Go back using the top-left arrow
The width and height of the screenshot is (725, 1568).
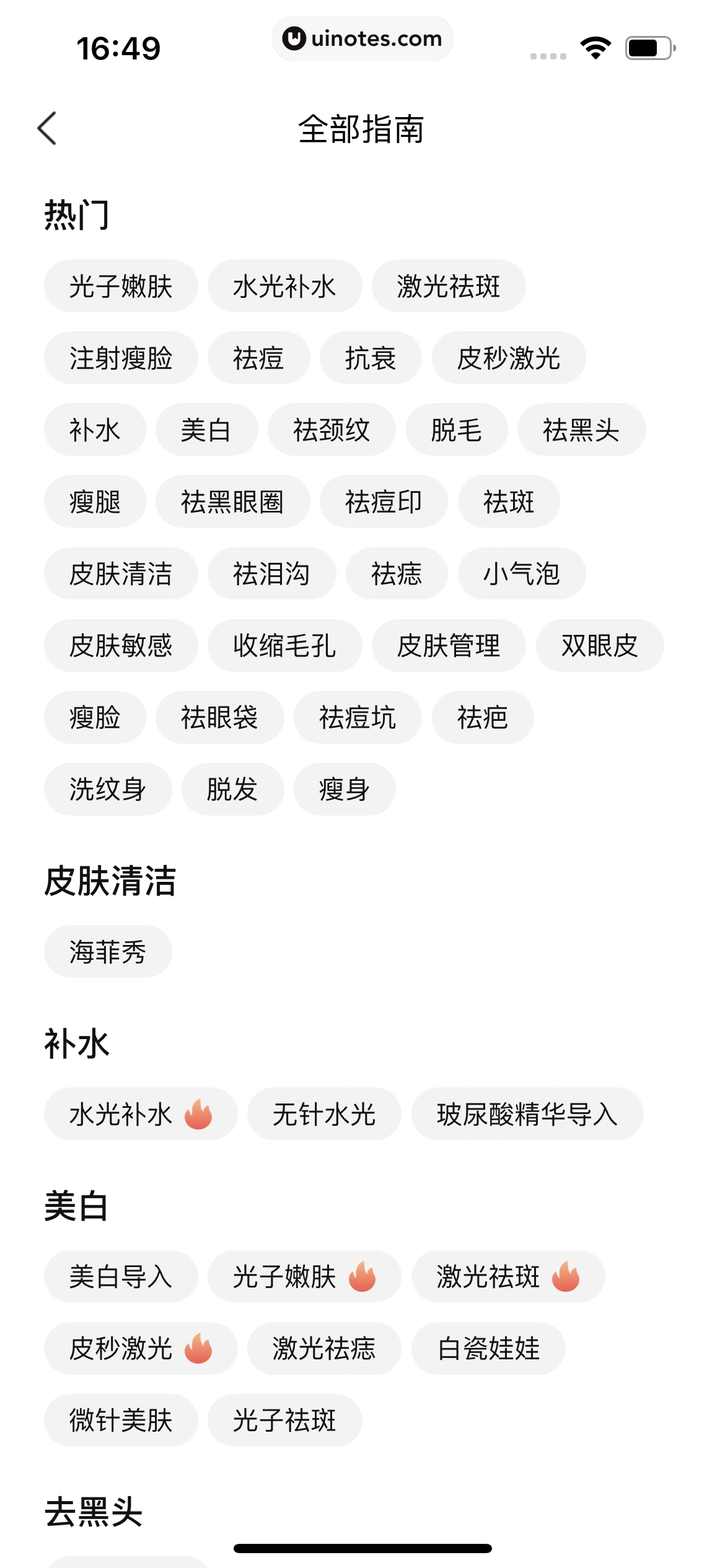[47, 129]
